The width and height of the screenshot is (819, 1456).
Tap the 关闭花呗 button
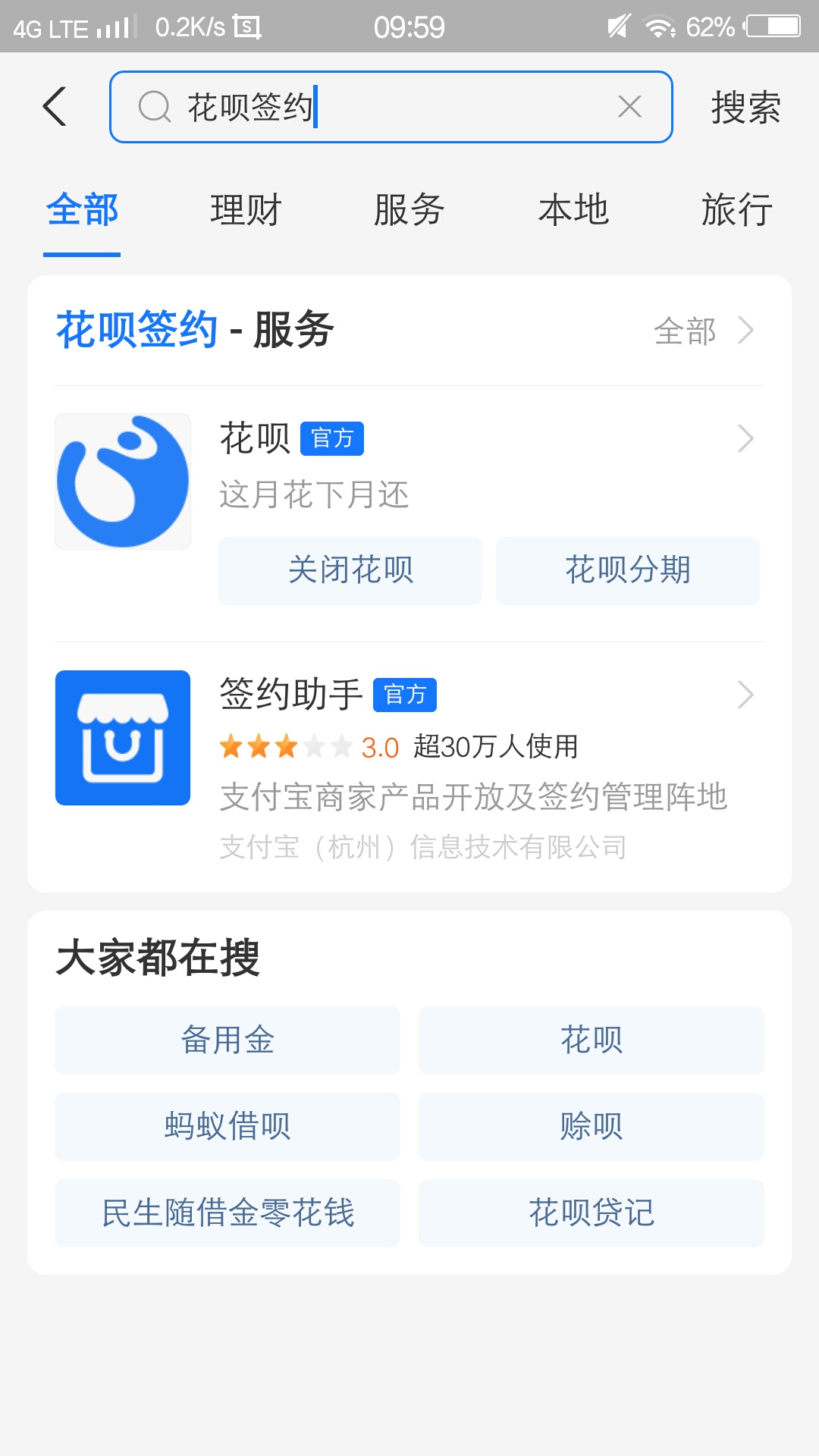pyautogui.click(x=350, y=570)
